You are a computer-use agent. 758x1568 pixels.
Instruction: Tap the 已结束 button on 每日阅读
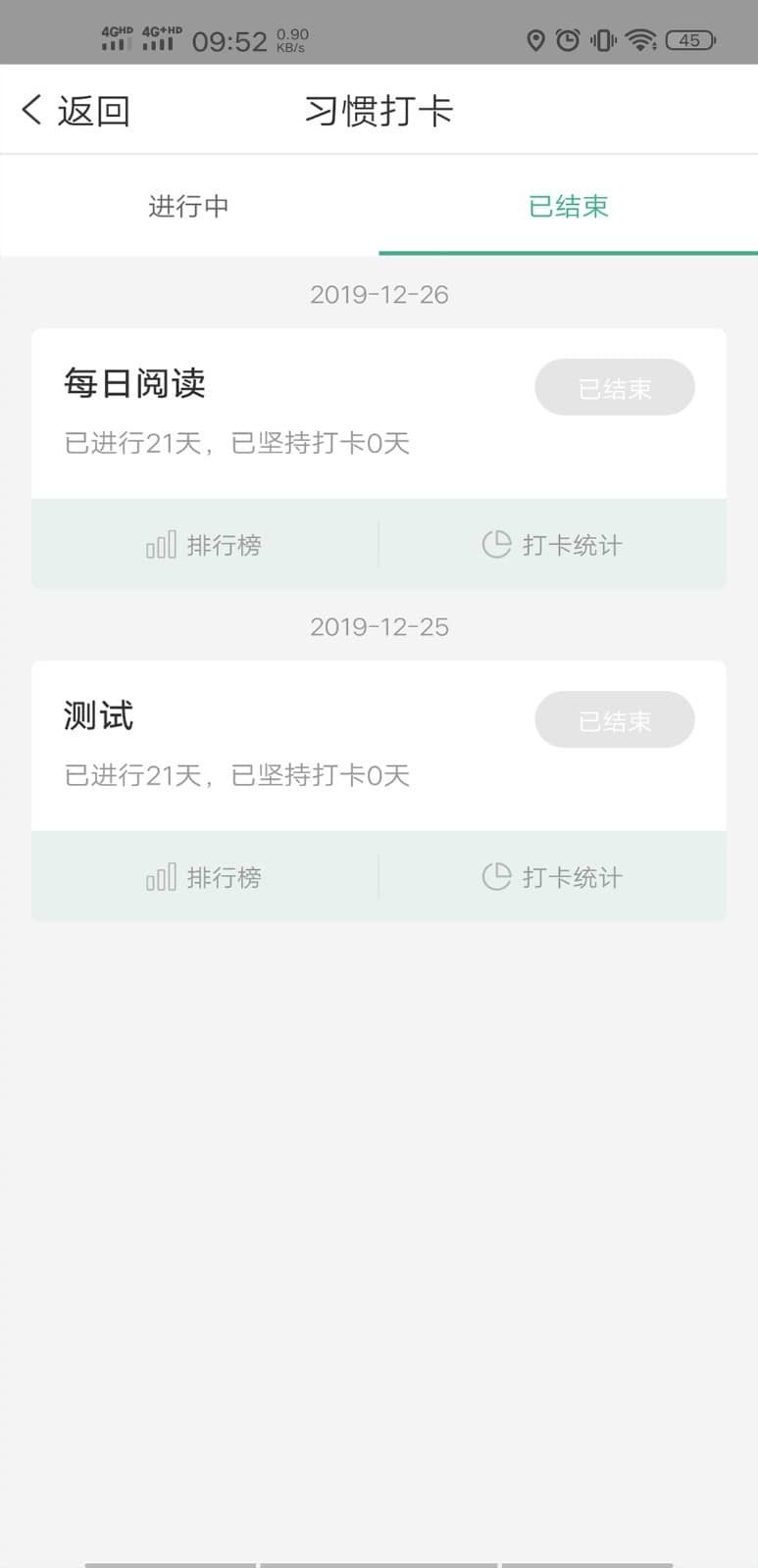tap(615, 388)
